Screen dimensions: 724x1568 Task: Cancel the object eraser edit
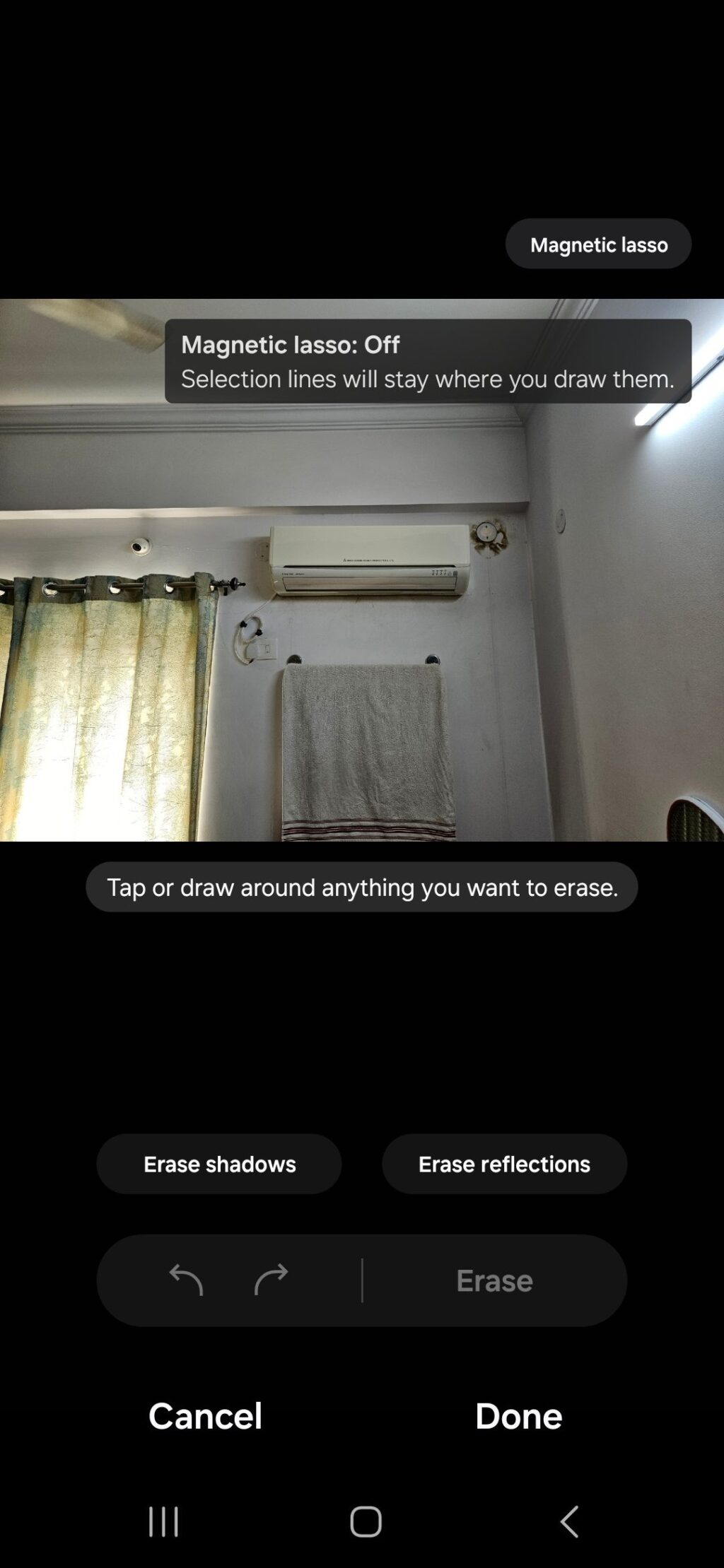[205, 1415]
